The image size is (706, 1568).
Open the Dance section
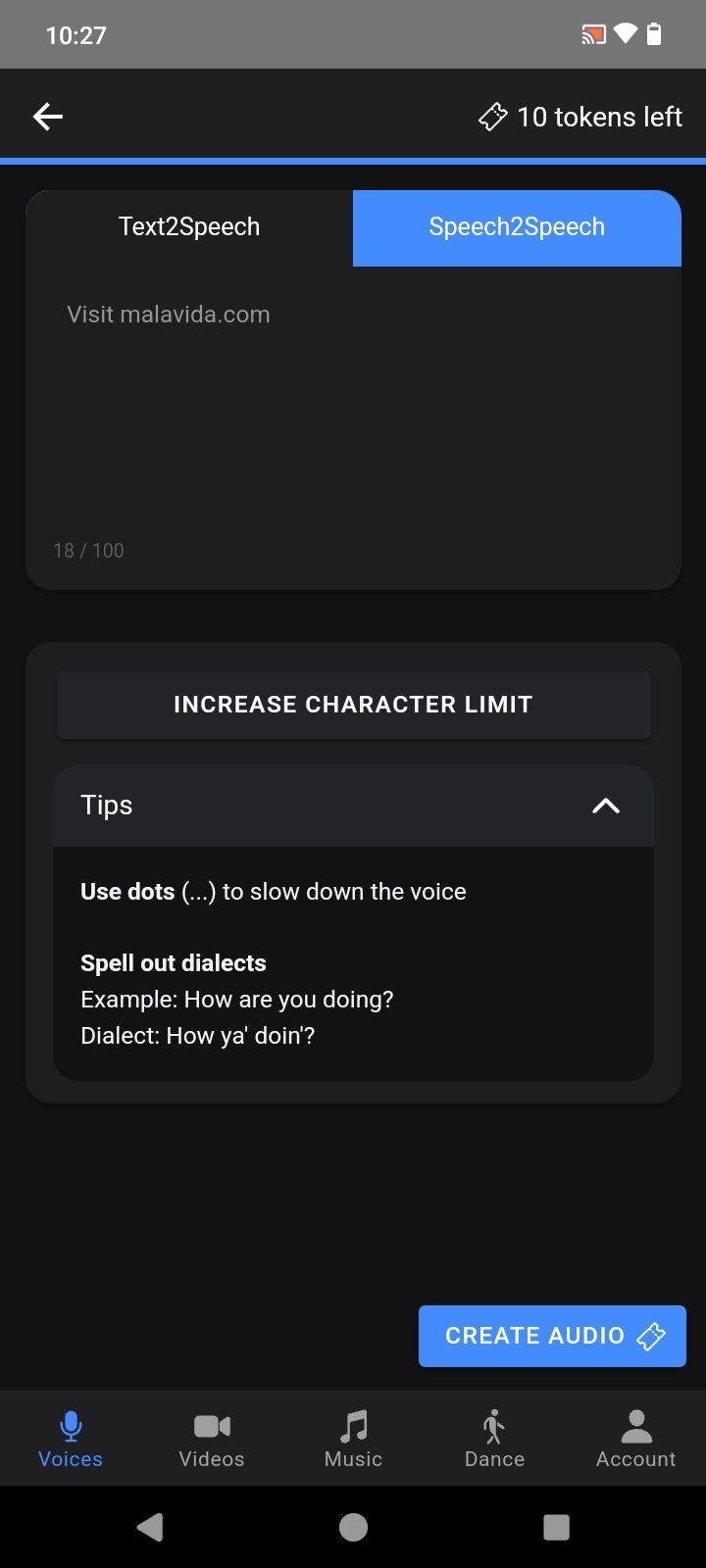pyautogui.click(x=494, y=1439)
